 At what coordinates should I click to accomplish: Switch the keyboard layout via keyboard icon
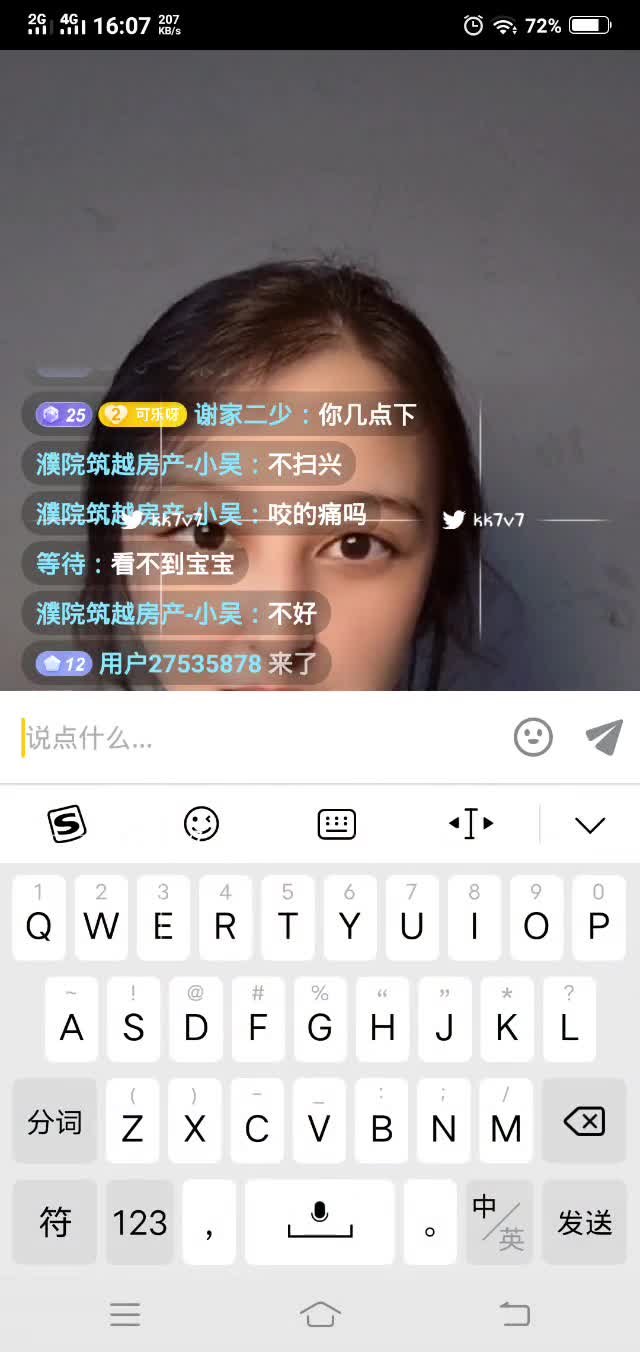(336, 824)
